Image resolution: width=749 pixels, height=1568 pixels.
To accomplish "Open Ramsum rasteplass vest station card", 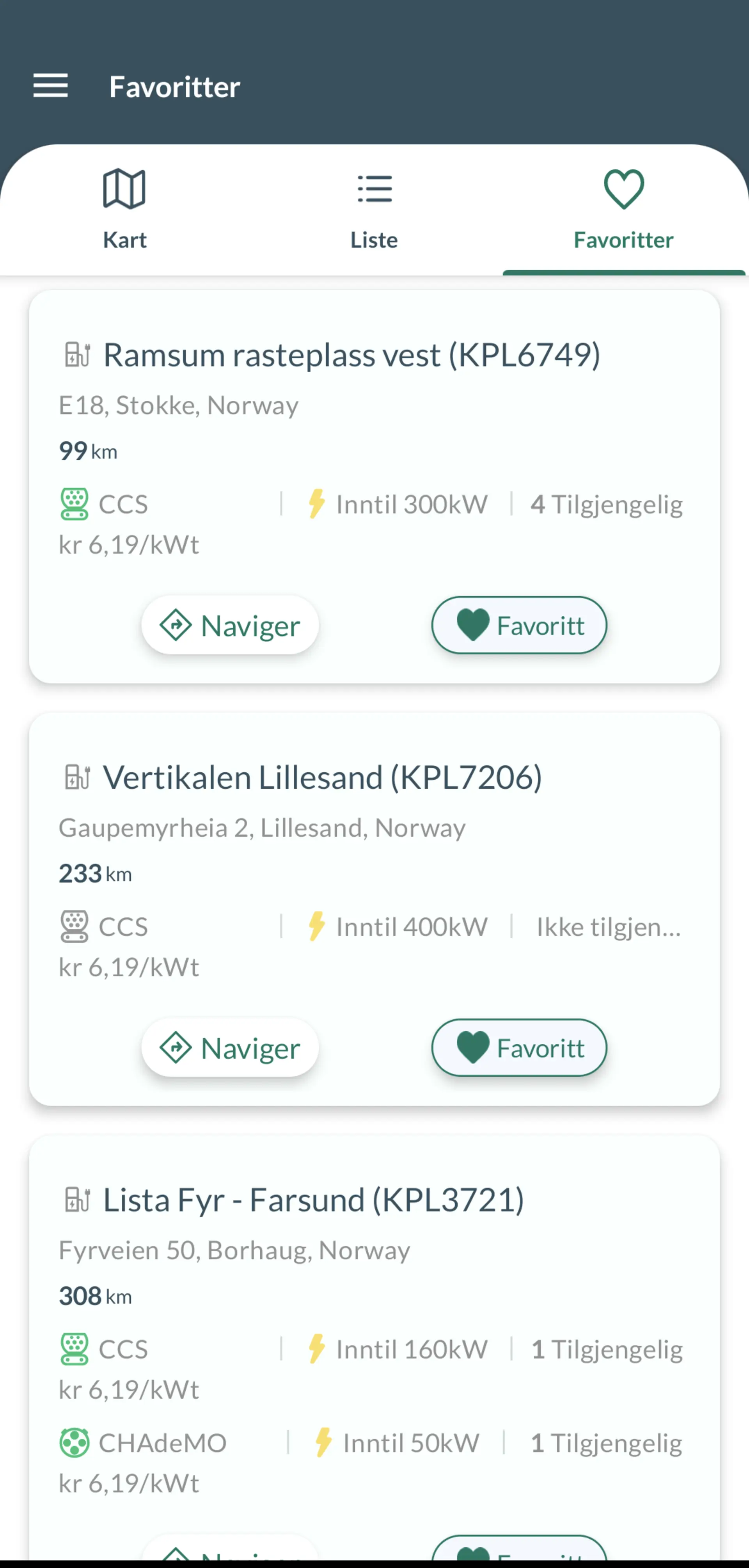I will (x=351, y=355).
